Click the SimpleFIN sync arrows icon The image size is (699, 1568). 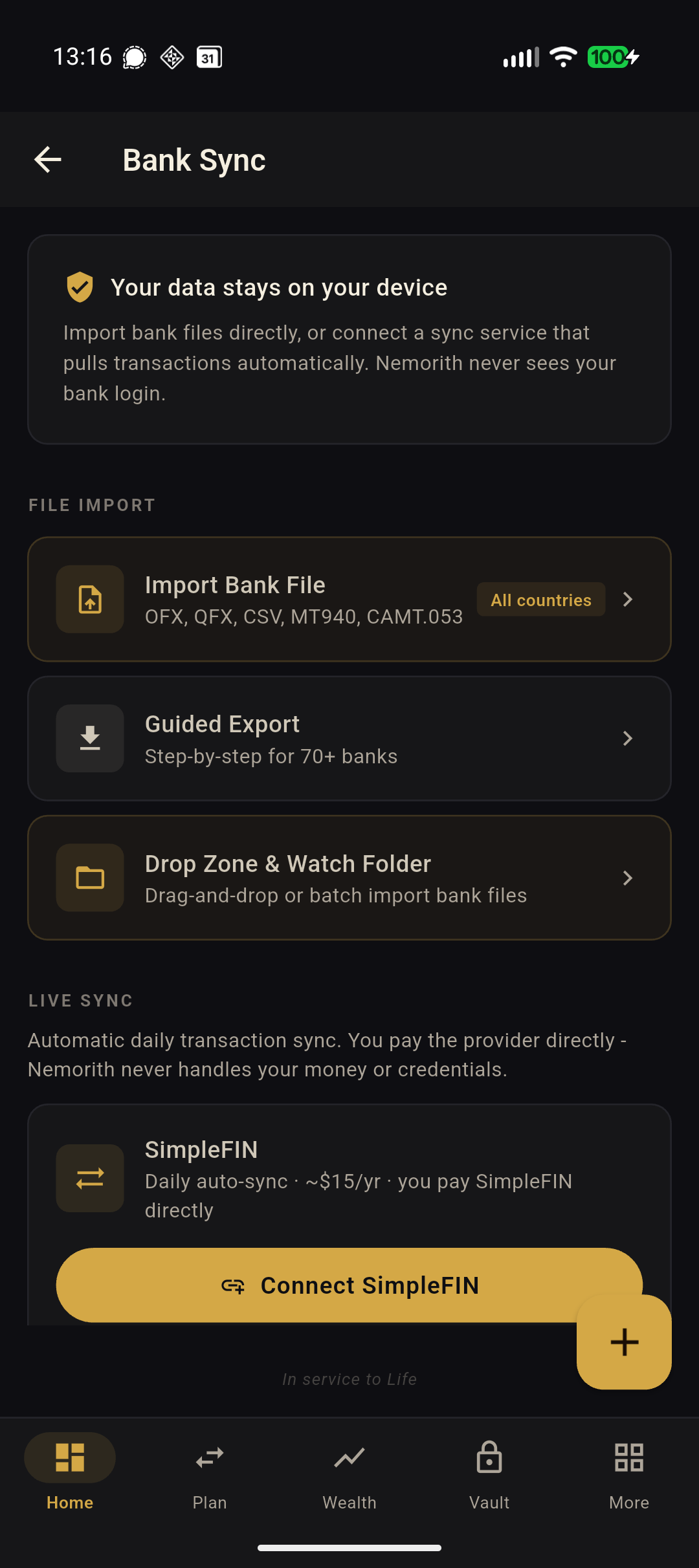pyautogui.click(x=89, y=1179)
